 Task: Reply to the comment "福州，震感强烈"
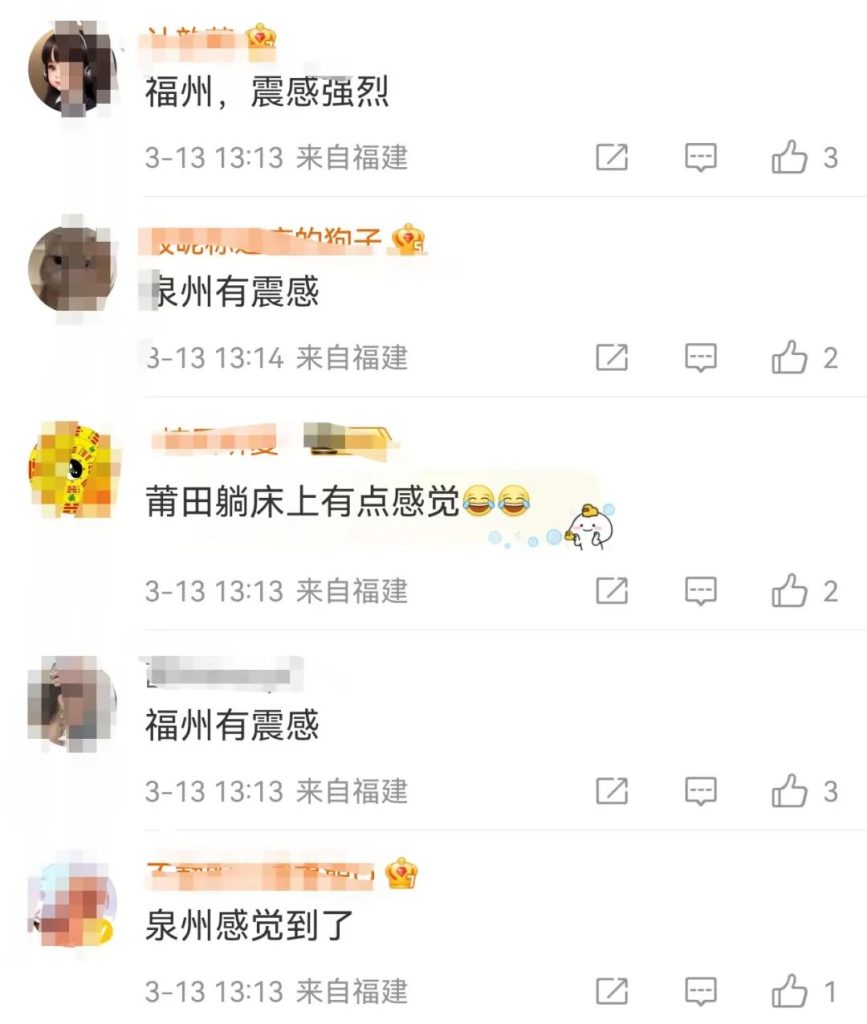(701, 157)
